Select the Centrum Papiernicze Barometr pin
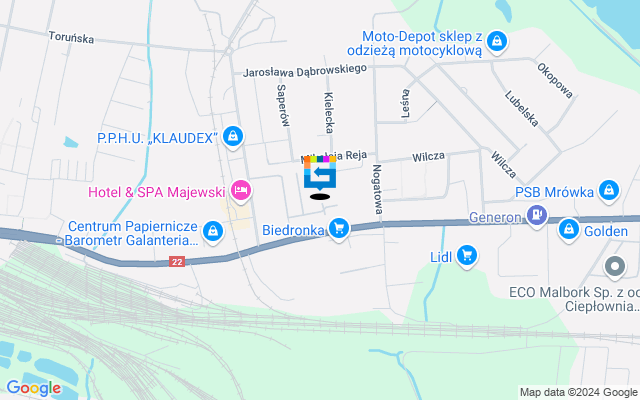This screenshot has width=640, height=400. 212,232
